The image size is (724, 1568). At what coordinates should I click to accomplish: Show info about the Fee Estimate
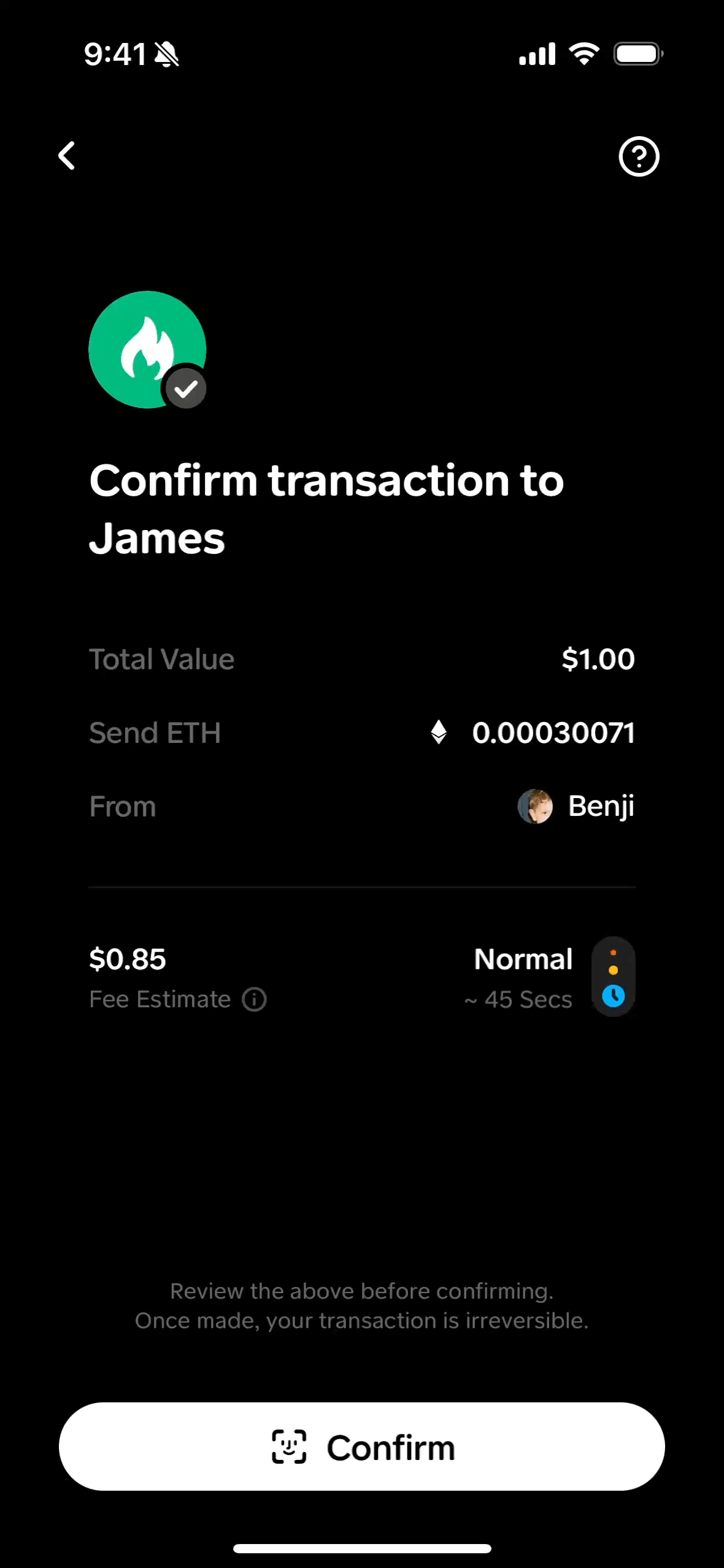point(254,999)
